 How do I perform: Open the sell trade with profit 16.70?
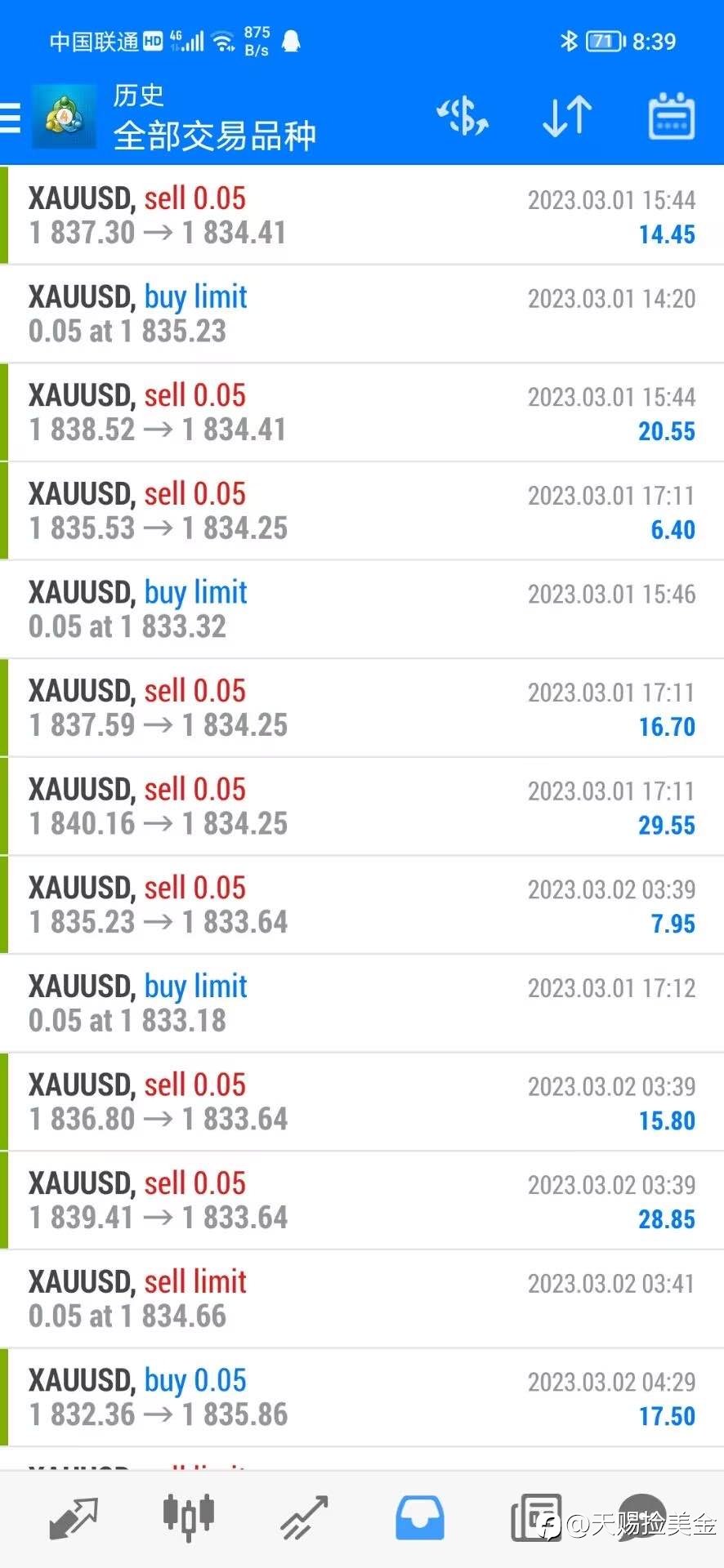362,708
